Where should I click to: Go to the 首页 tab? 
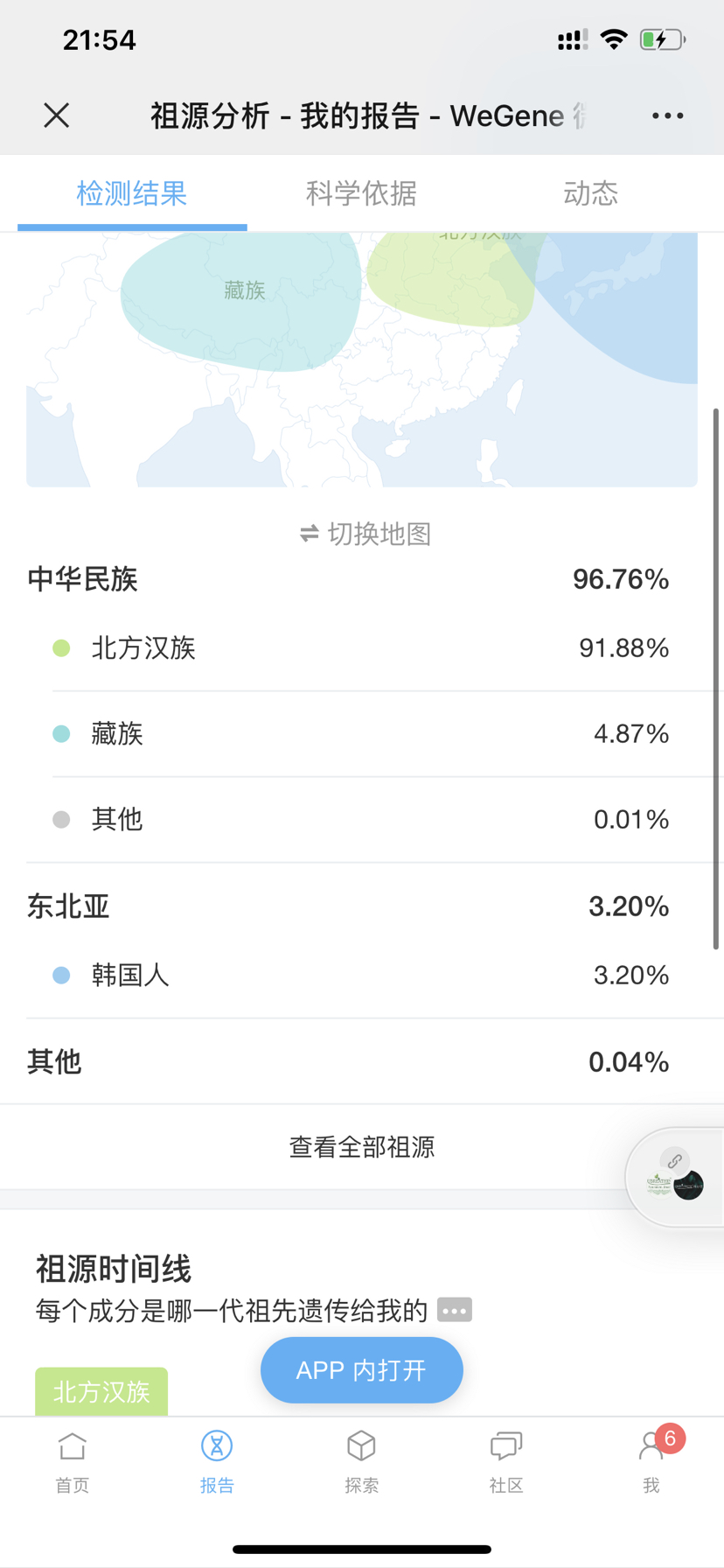[x=73, y=1462]
